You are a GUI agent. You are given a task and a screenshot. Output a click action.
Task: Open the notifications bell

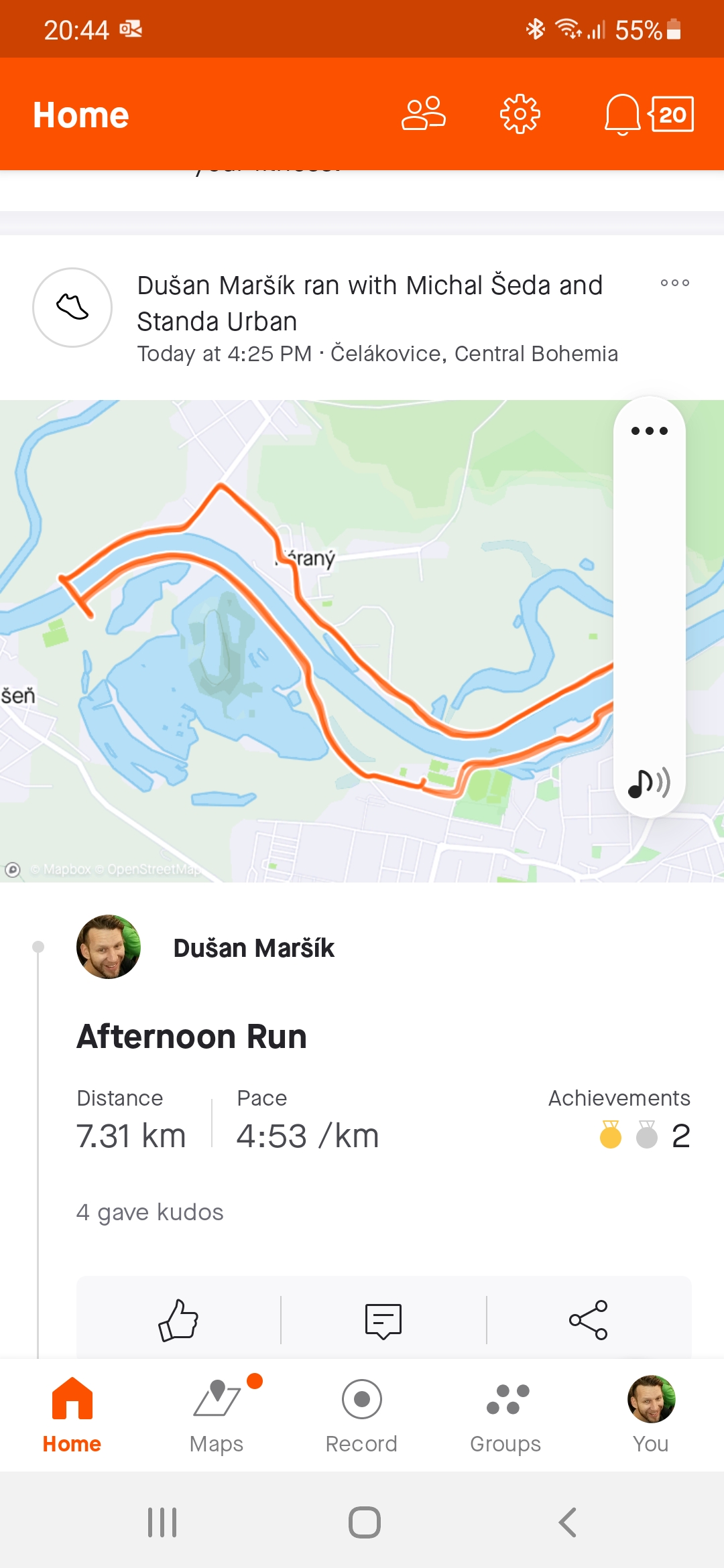pos(622,115)
